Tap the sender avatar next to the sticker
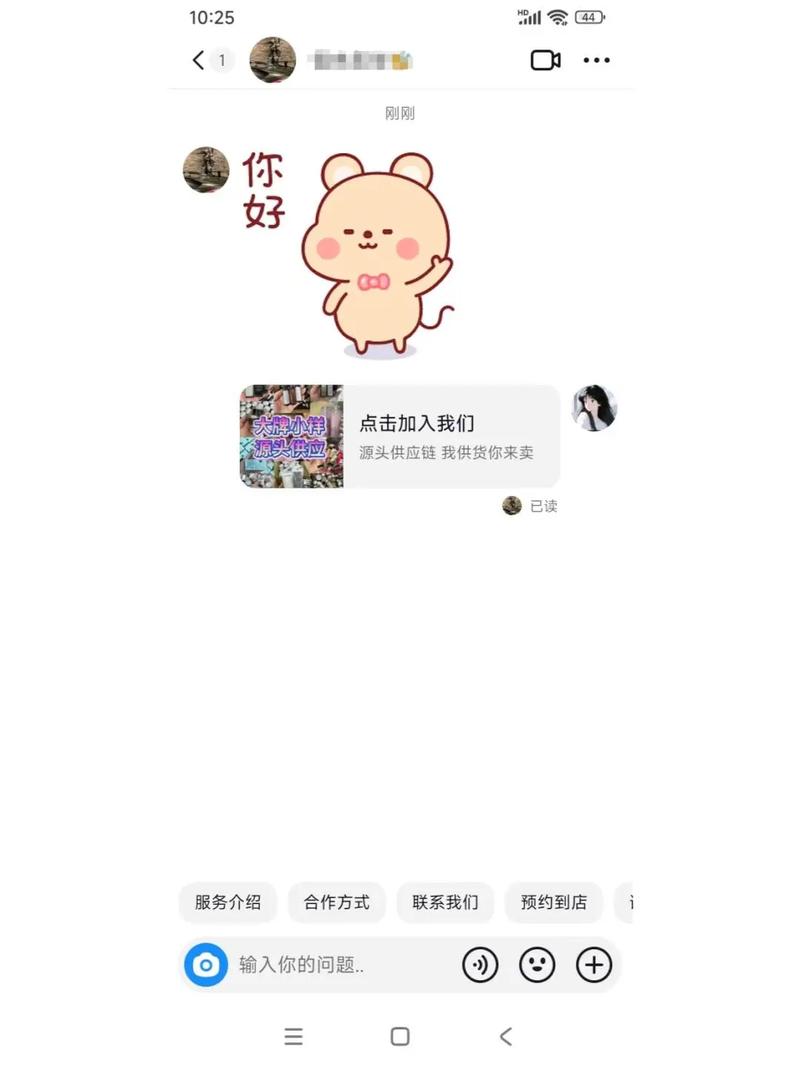Image resolution: width=800 pixels, height=1067 pixels. 205,170
